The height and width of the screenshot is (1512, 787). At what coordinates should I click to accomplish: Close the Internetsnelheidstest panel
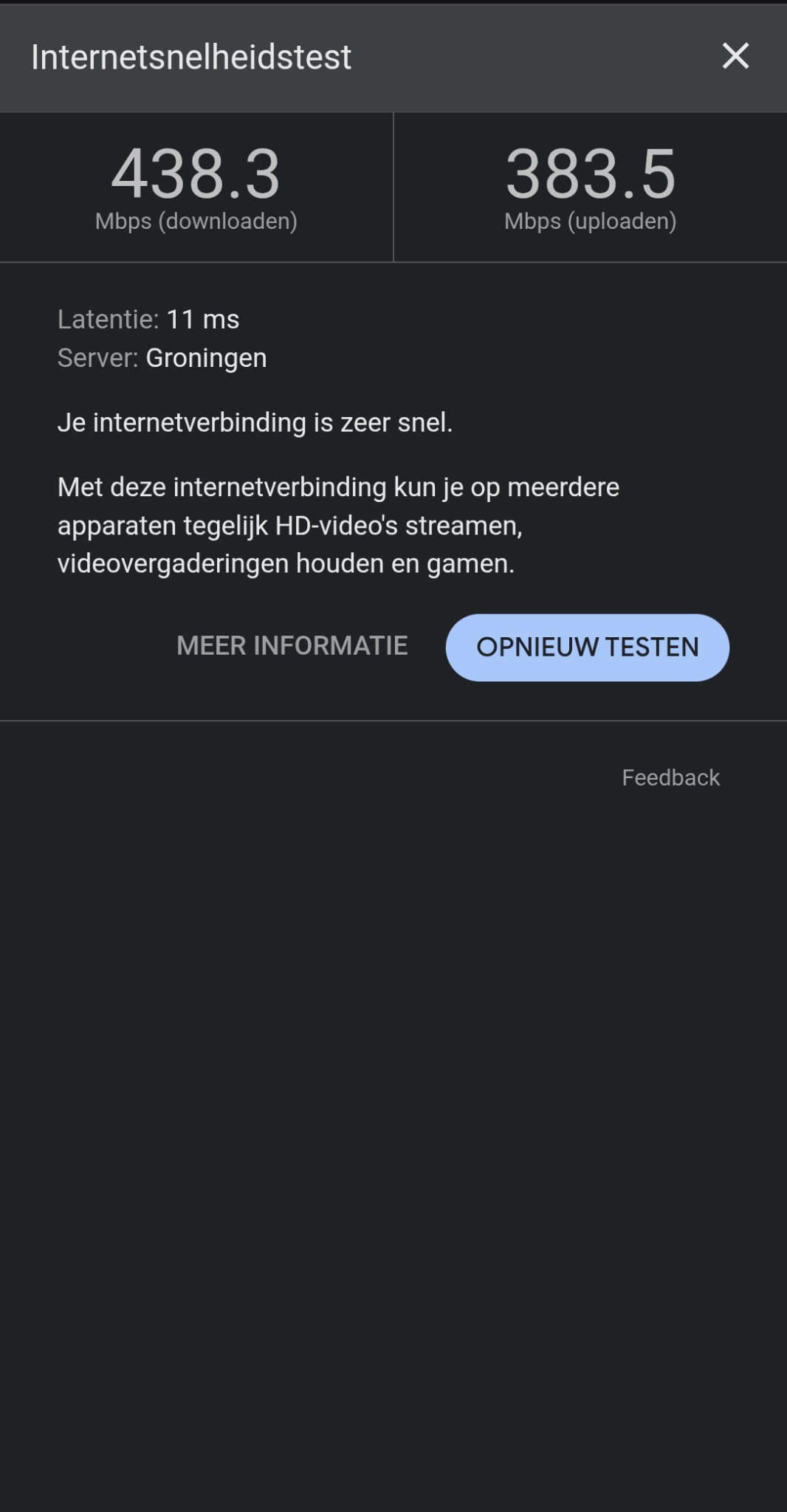pos(735,56)
